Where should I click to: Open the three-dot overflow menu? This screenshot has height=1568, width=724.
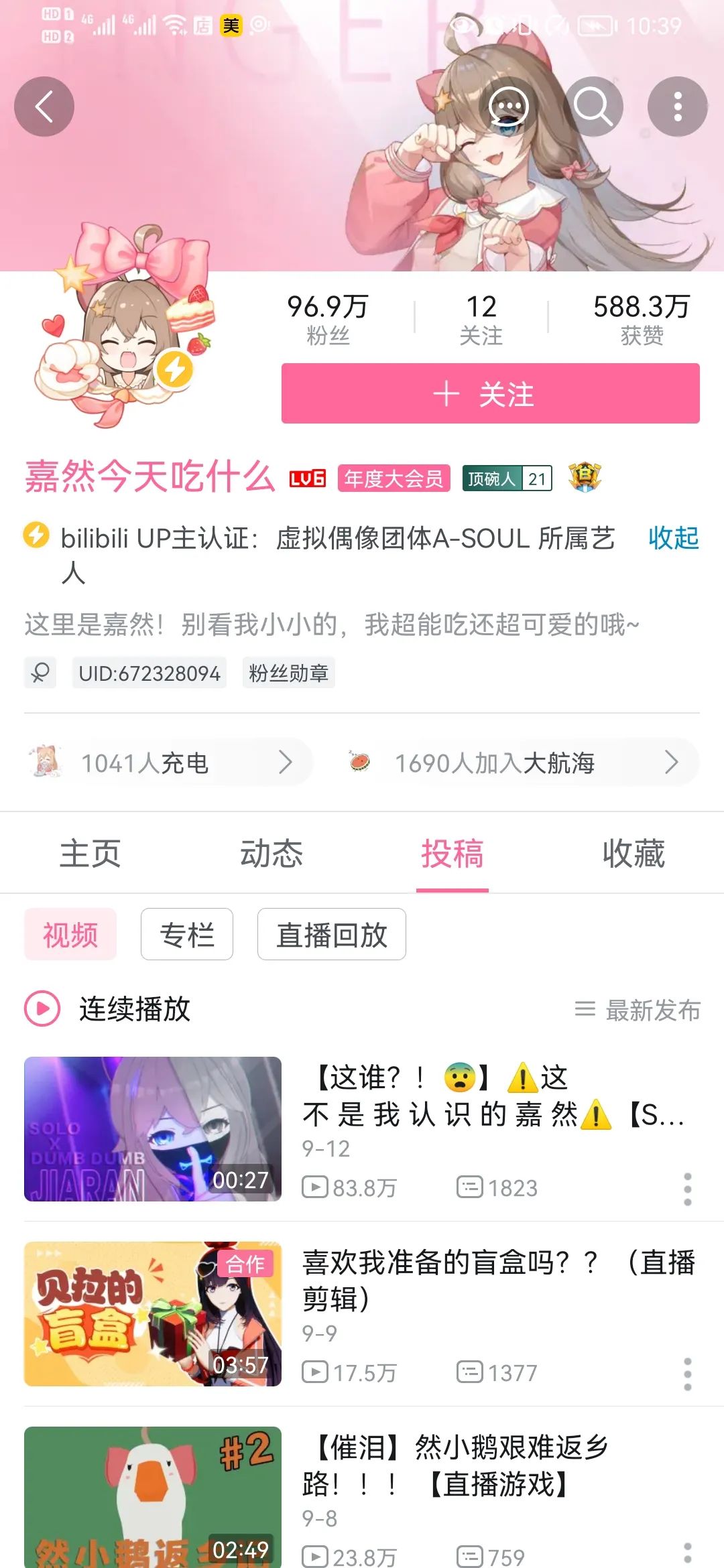(x=678, y=107)
